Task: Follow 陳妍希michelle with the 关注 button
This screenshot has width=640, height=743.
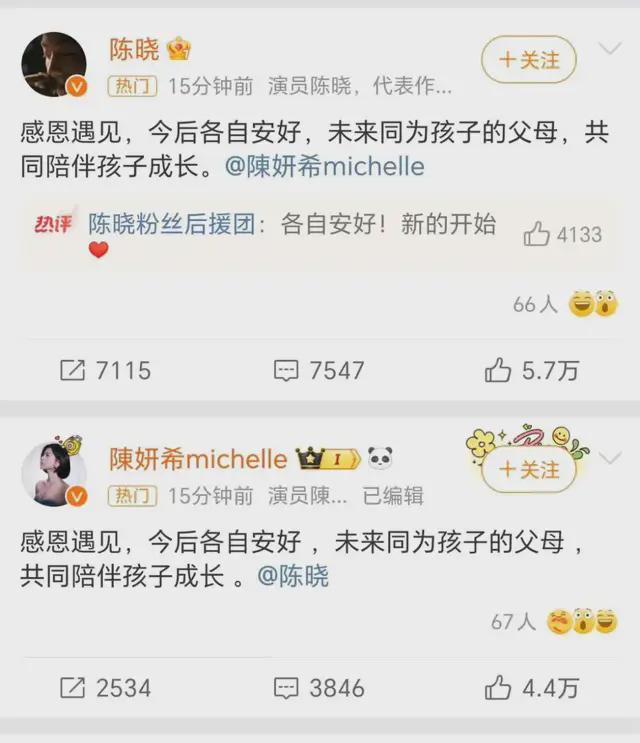Action: coord(529,469)
